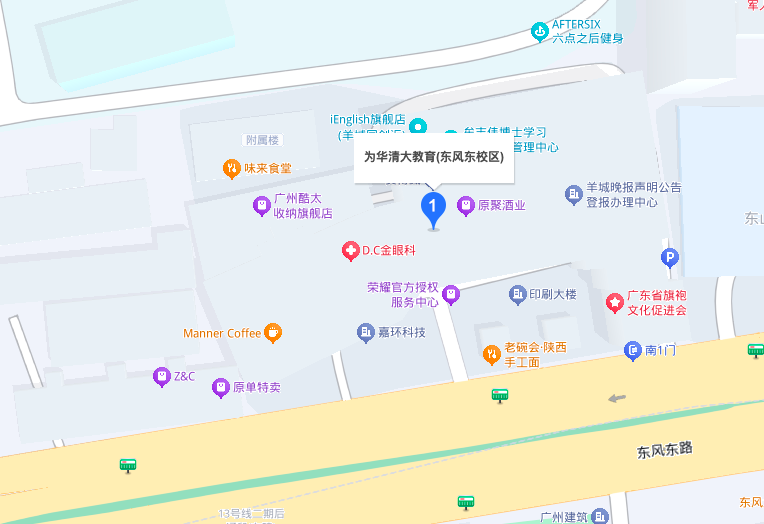Select the Z&C shop marker
The image size is (764, 524).
[x=160, y=377]
